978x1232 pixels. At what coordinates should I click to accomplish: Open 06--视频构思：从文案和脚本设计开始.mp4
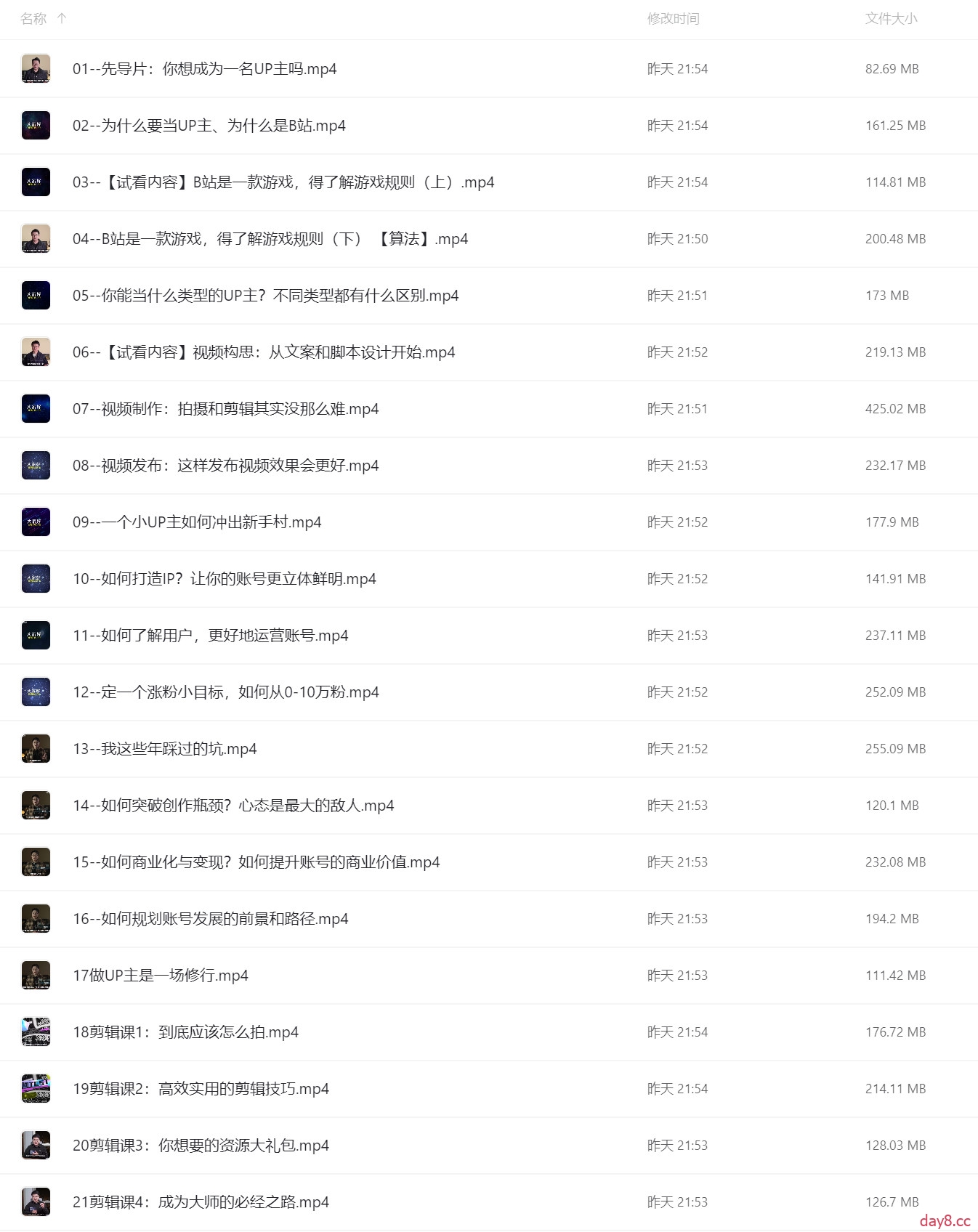point(263,352)
